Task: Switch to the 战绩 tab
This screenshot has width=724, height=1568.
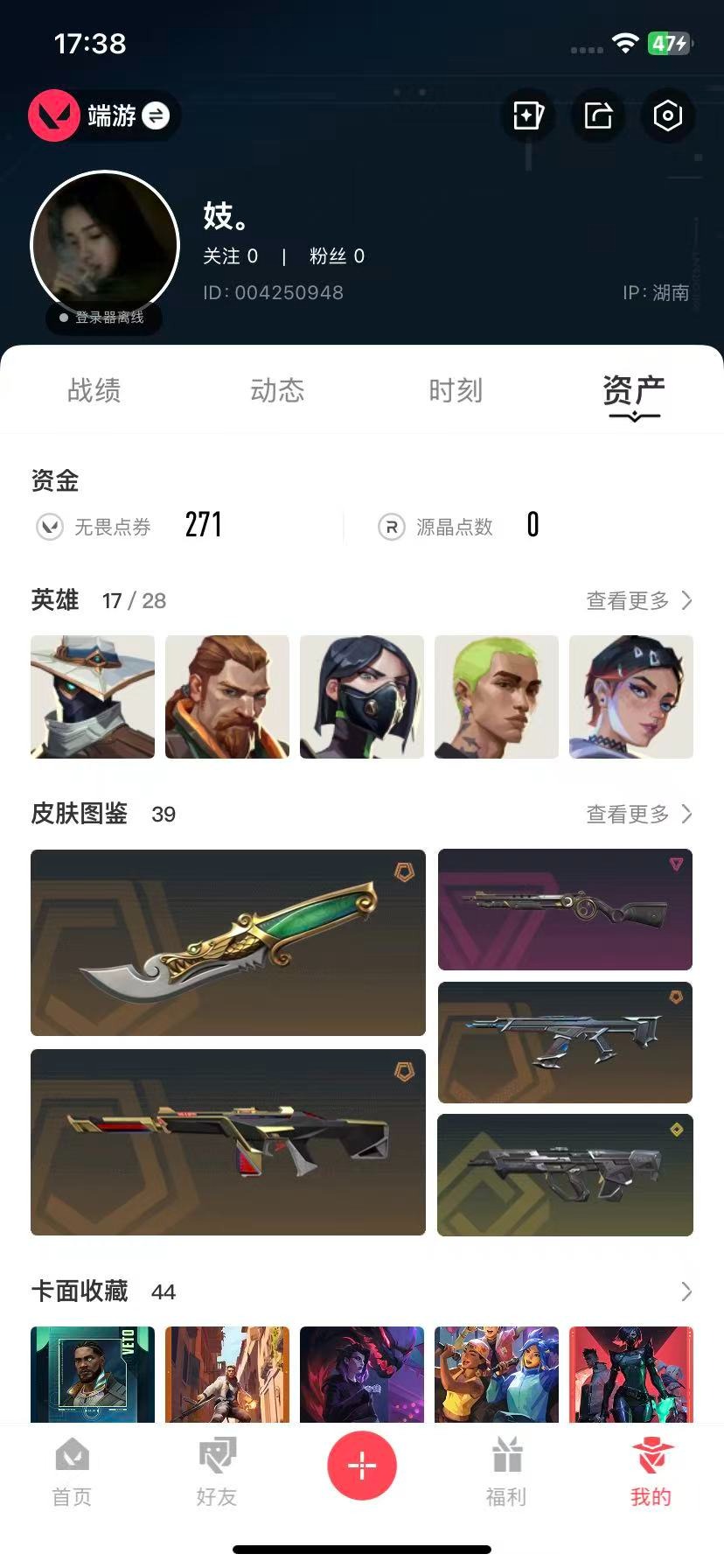Action: coord(93,391)
